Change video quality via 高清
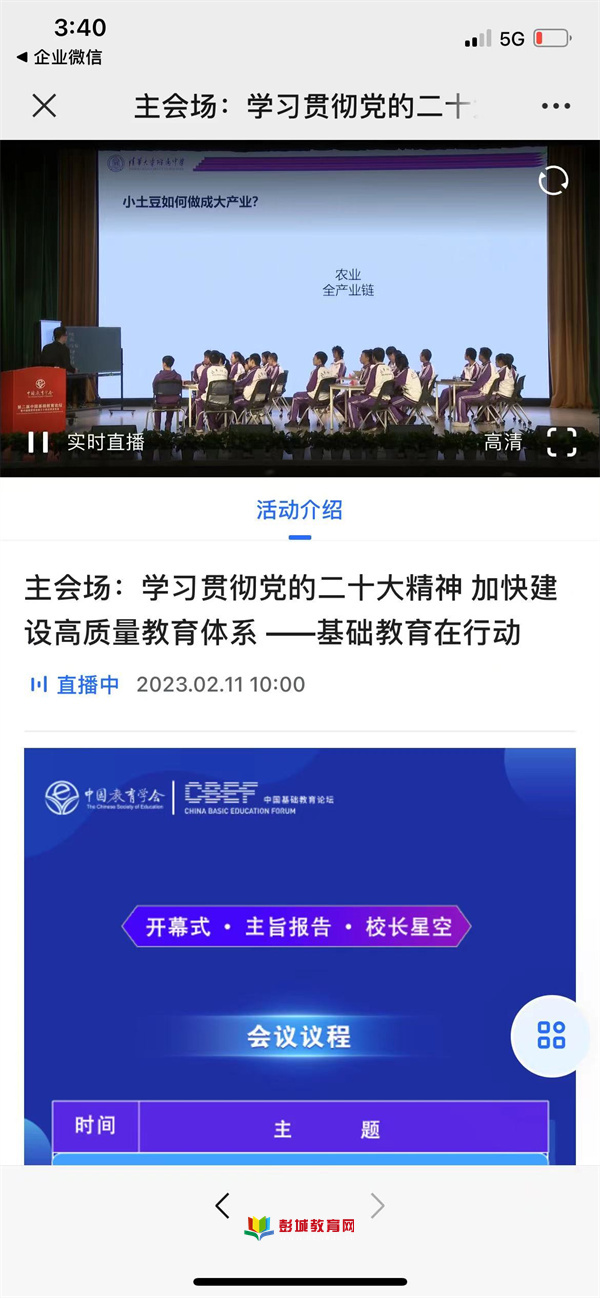The image size is (600, 1298). click(503, 442)
